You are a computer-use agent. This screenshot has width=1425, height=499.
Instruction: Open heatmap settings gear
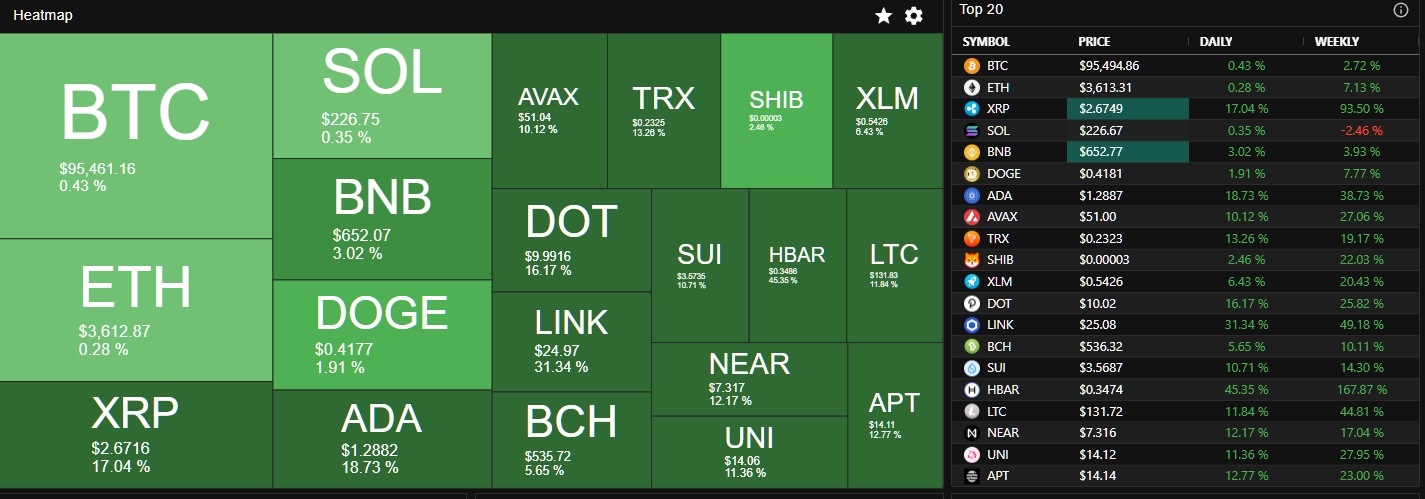[x=913, y=15]
